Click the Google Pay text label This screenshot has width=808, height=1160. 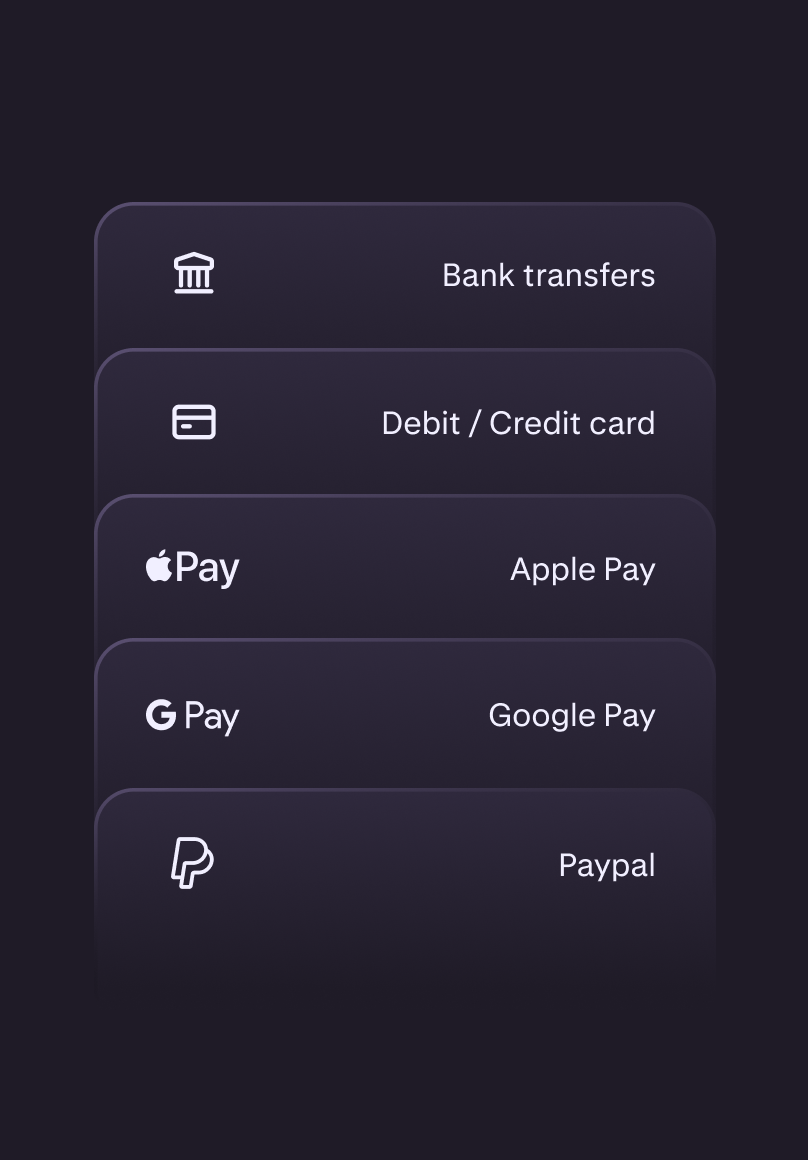571,715
